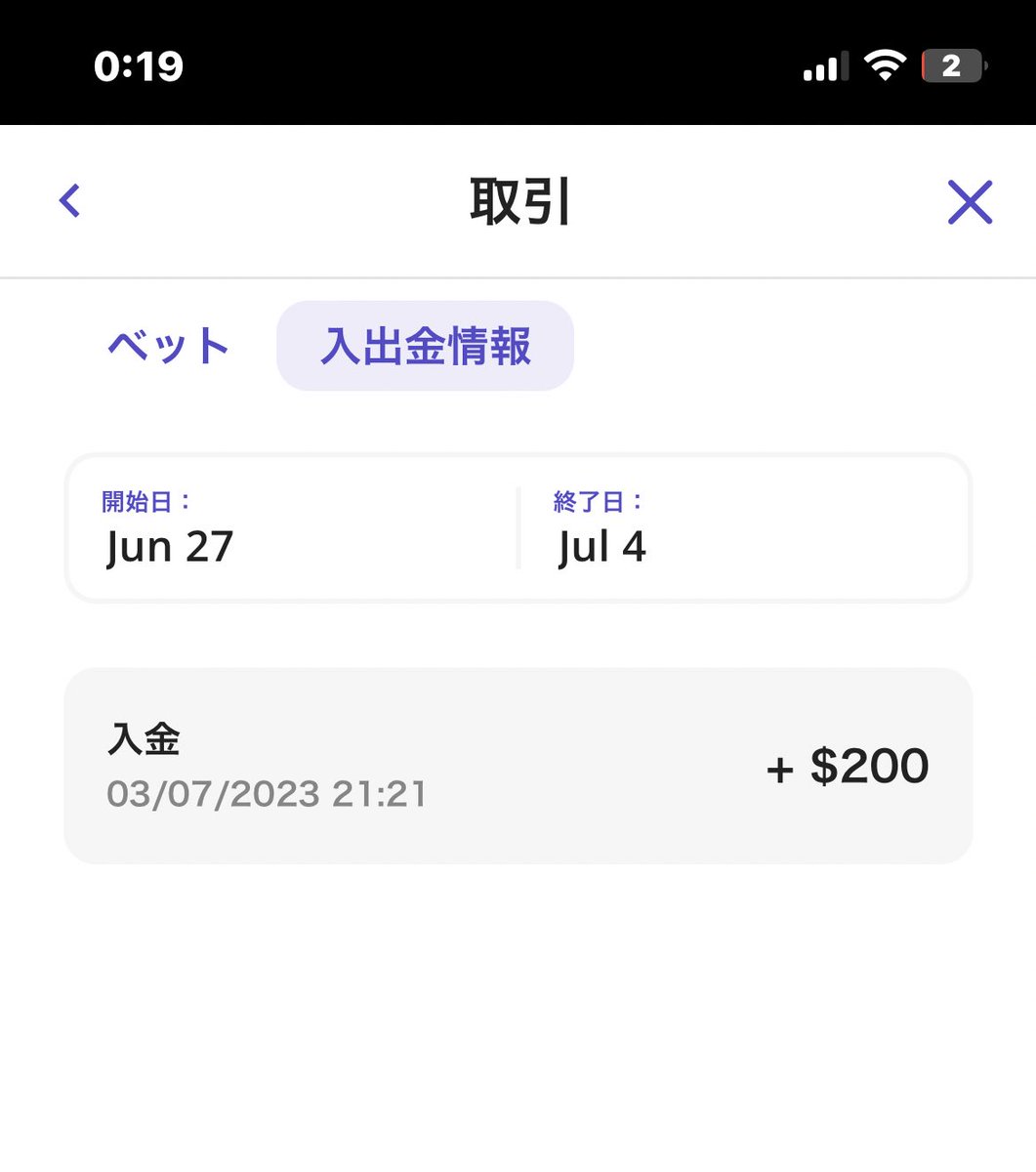Open the 入金 +$200 transaction
Screen dimensions: 1036x1172
tap(518, 766)
